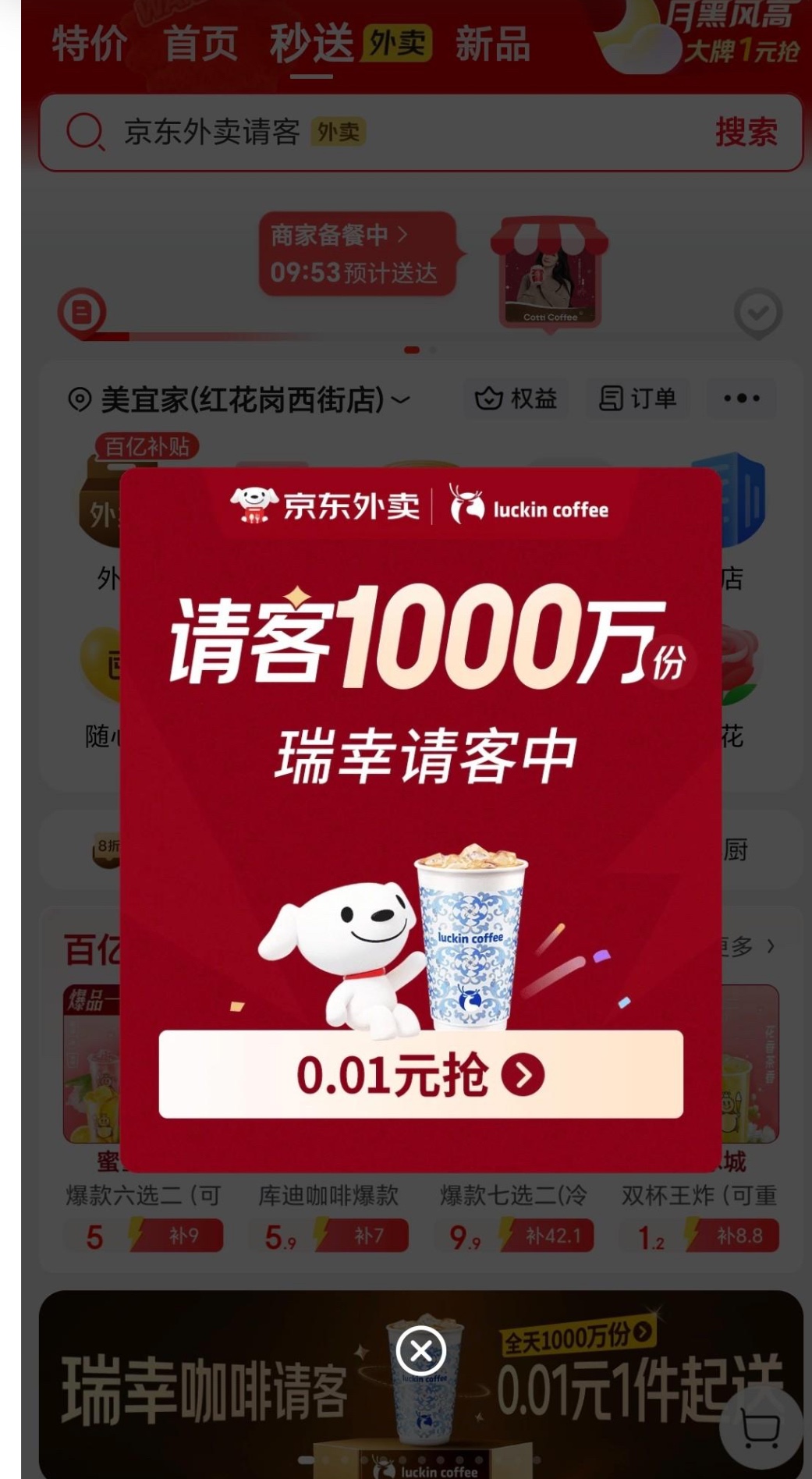Dismiss the Luckin coffee popup

421,1350
